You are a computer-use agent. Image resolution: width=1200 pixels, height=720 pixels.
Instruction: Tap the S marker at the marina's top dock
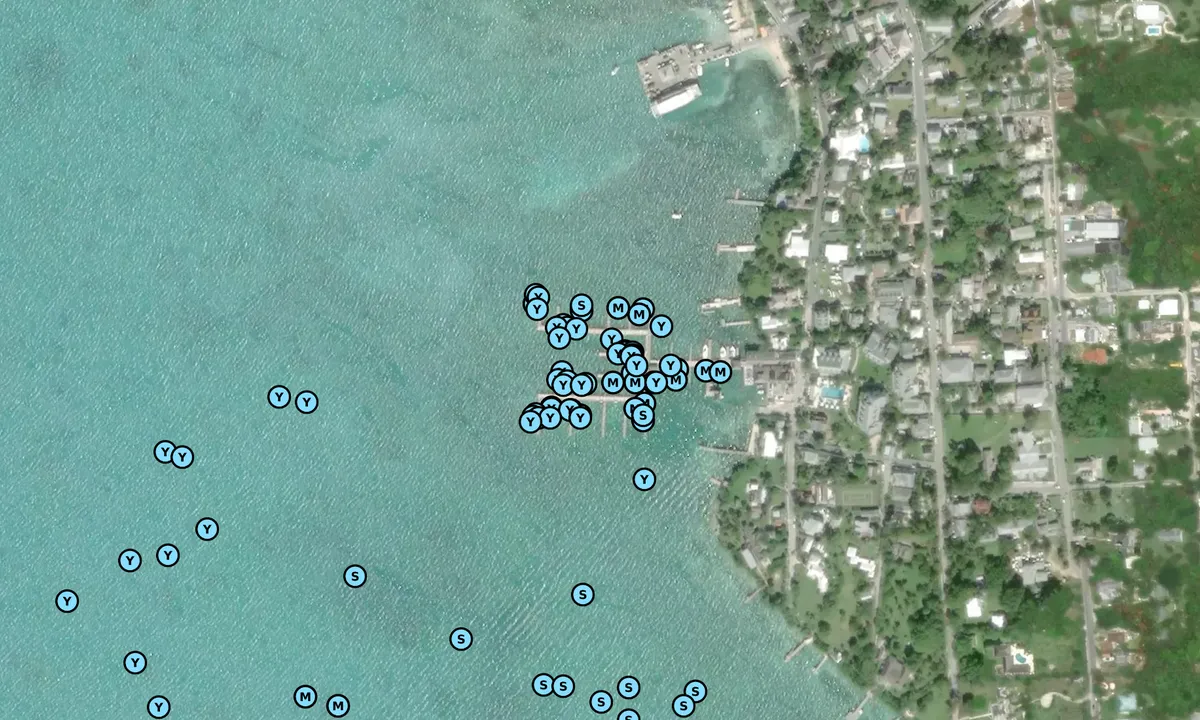point(581,305)
